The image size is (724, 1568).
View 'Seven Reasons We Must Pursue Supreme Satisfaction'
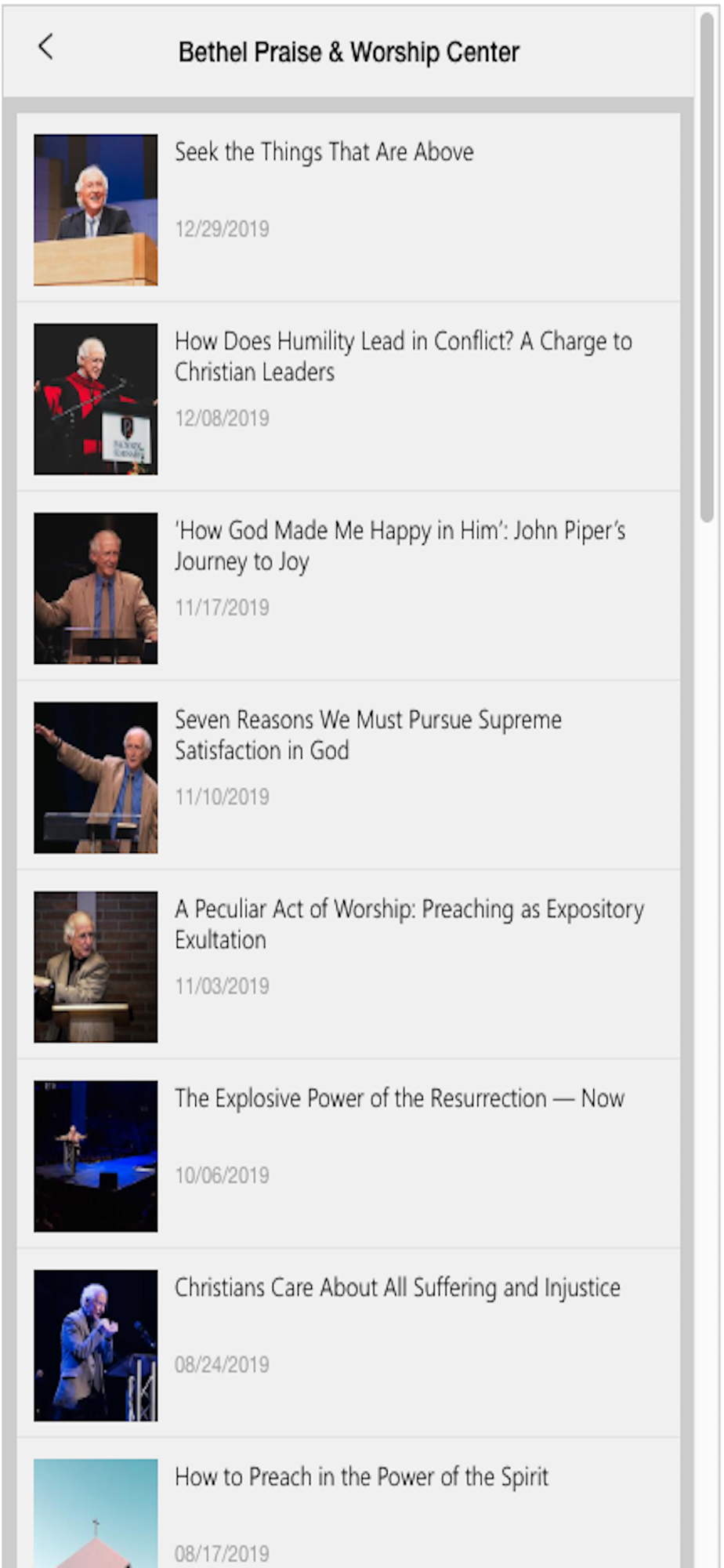tap(367, 735)
